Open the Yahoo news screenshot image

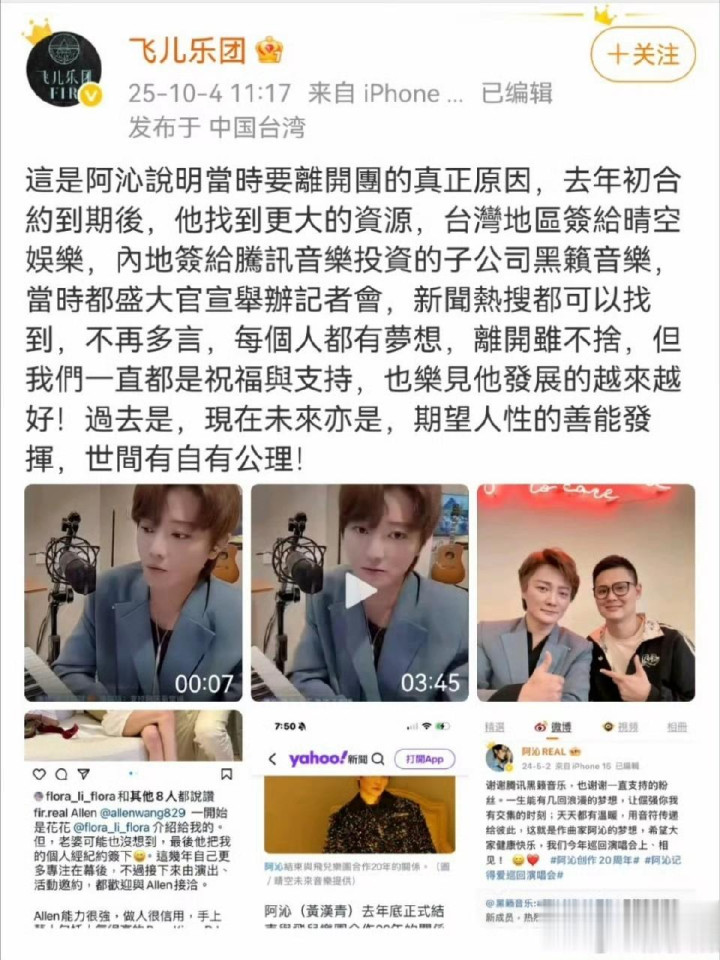coord(359,817)
